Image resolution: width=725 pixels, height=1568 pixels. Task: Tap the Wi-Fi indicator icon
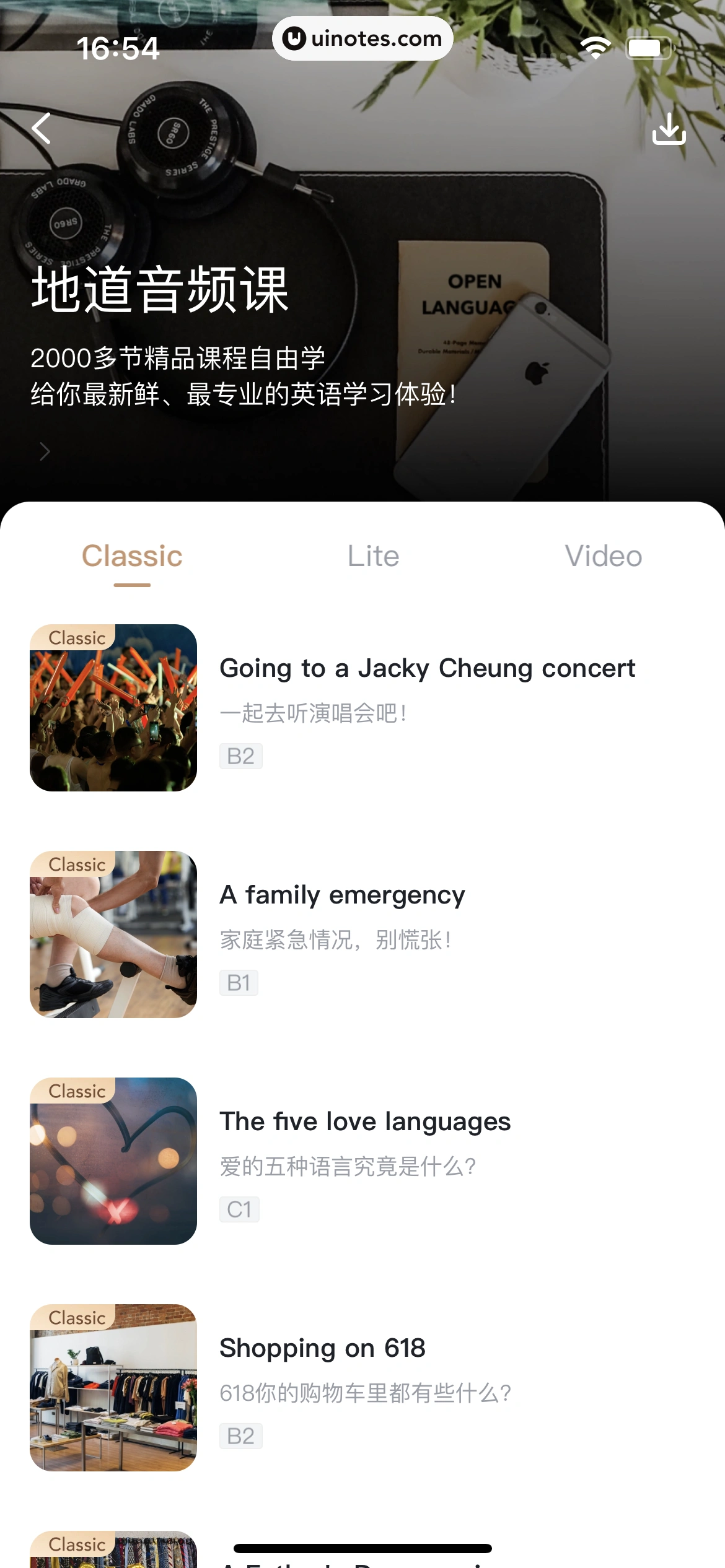(594, 46)
